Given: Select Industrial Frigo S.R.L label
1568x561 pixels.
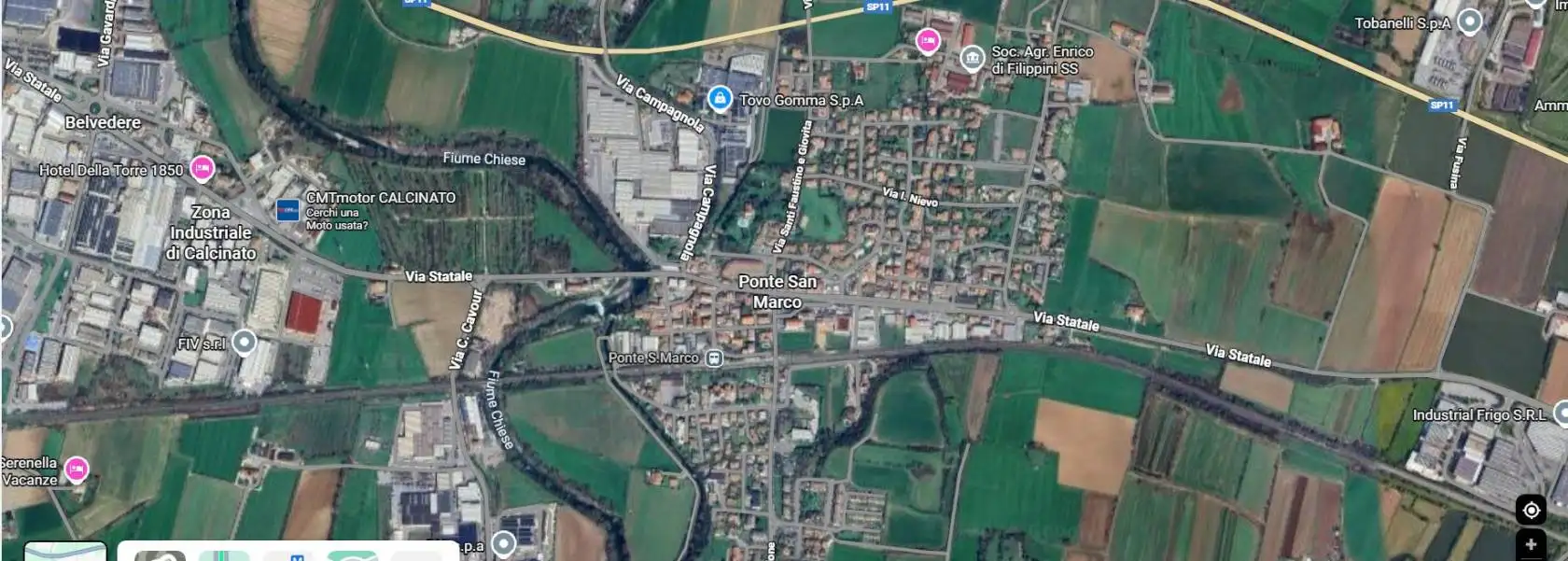Looking at the screenshot, I should point(1478,414).
